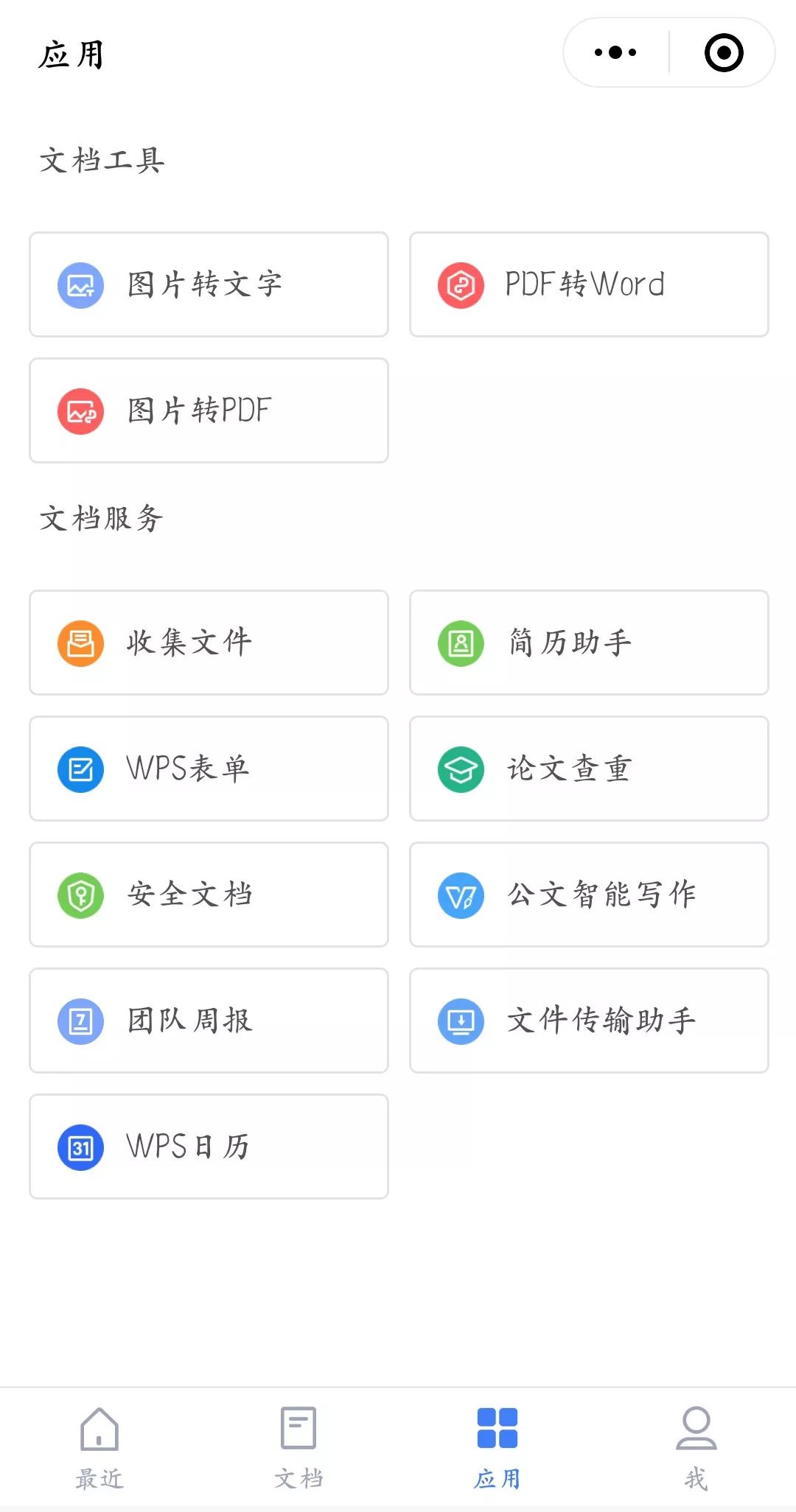Image resolution: width=796 pixels, height=1512 pixels.
Task: Open 公文智能写作
Action: 589,895
